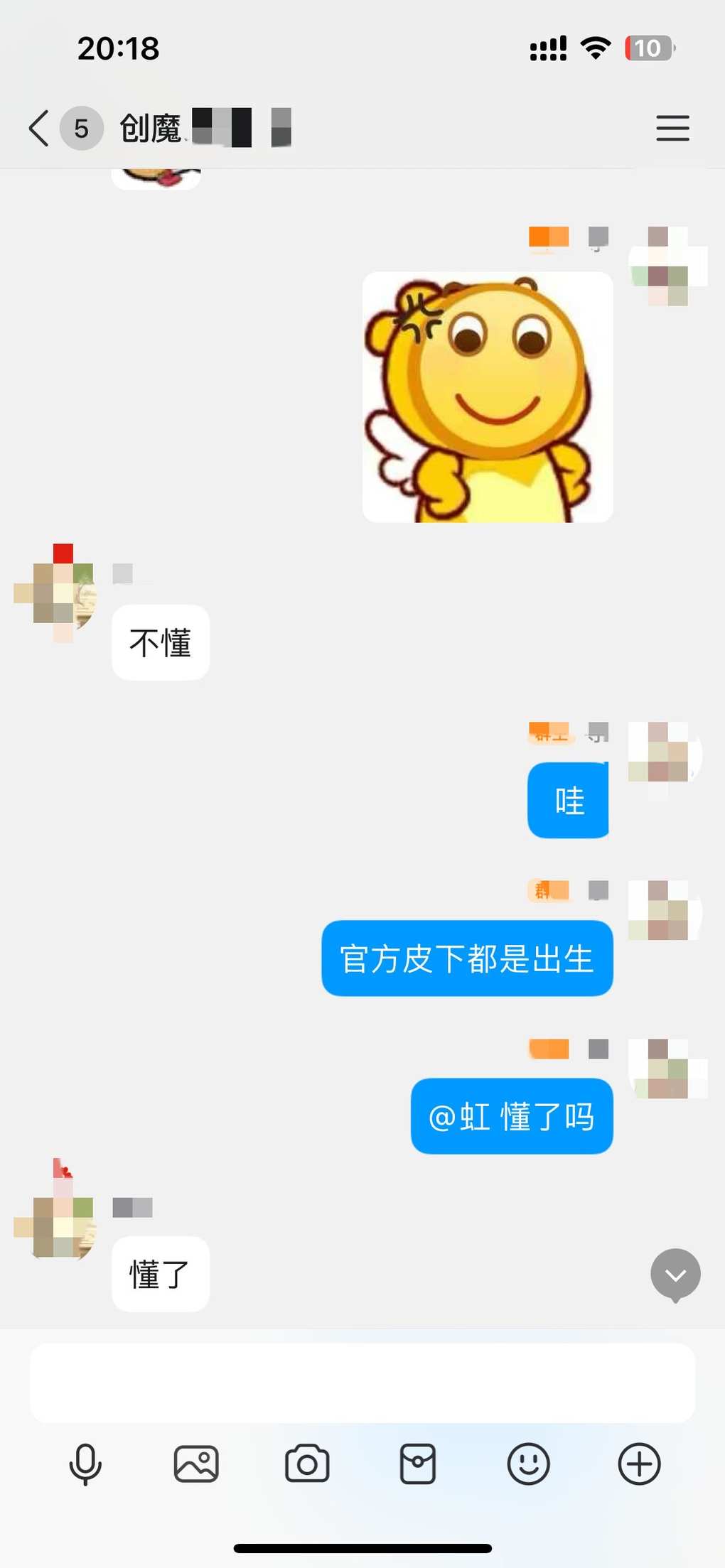Focus the message input field
This screenshot has width=725, height=1568.
coord(362,1382)
